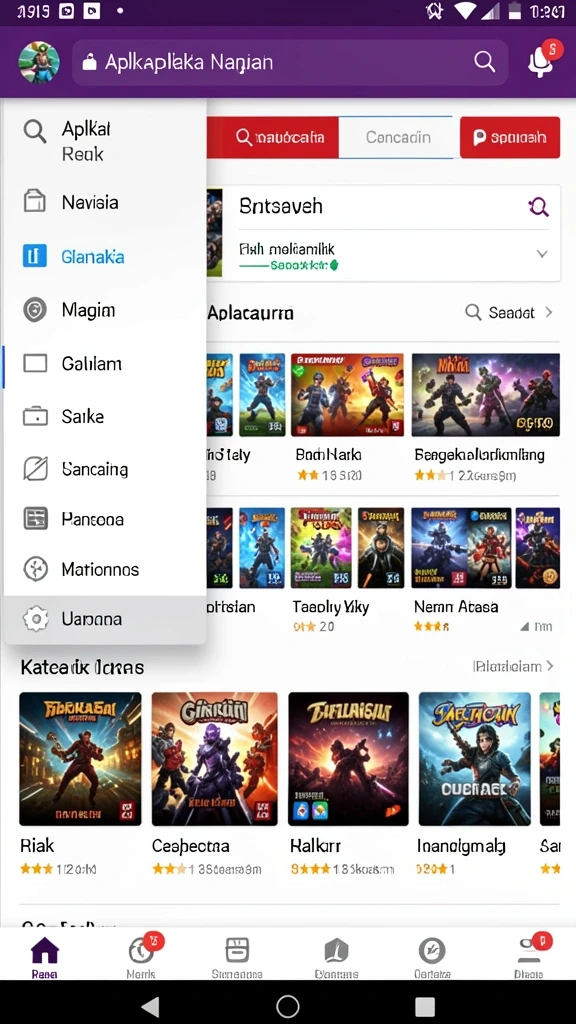Open the Seadet link beside Aplacaurra
Image resolution: width=576 pixels, height=1024 pixels.
(509, 313)
